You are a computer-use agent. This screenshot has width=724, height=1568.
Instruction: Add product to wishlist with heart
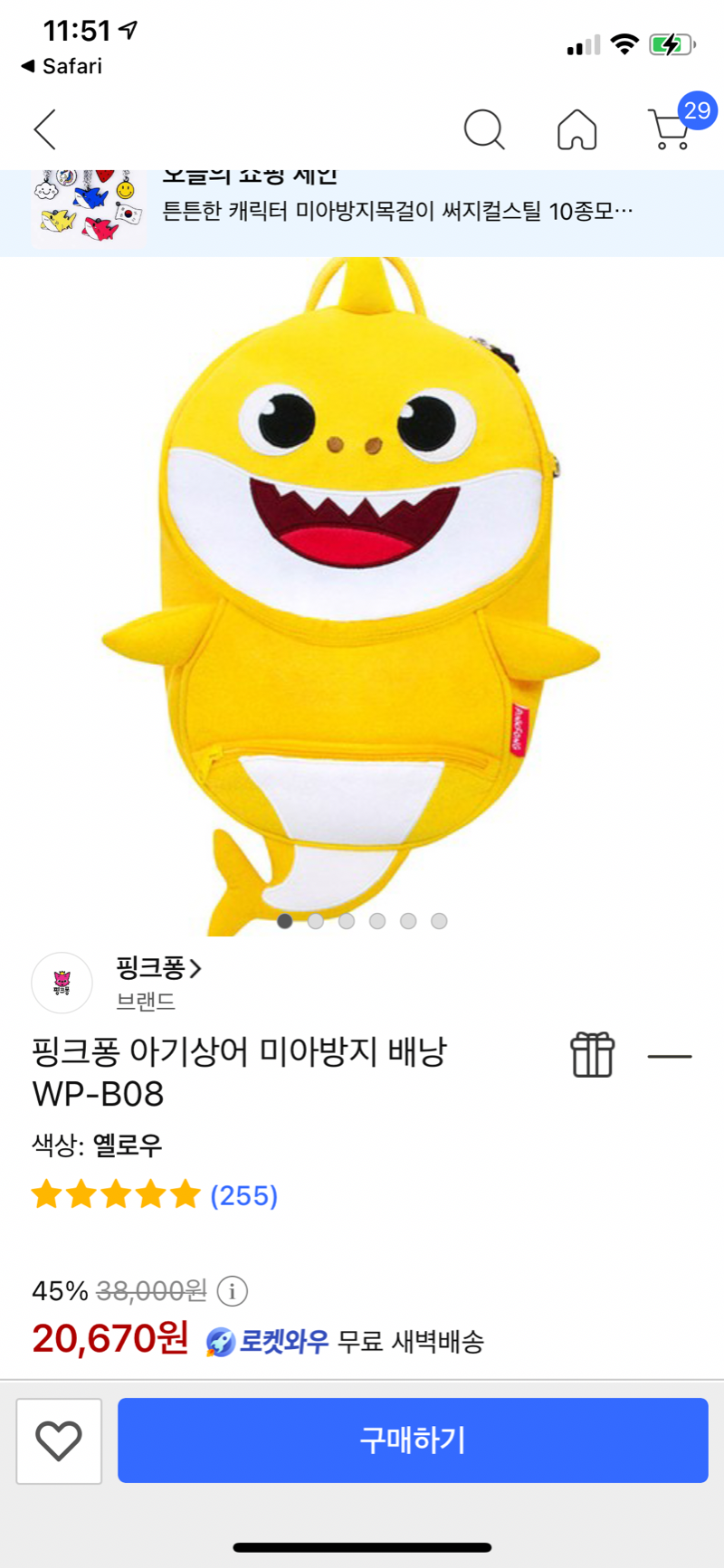59,1440
